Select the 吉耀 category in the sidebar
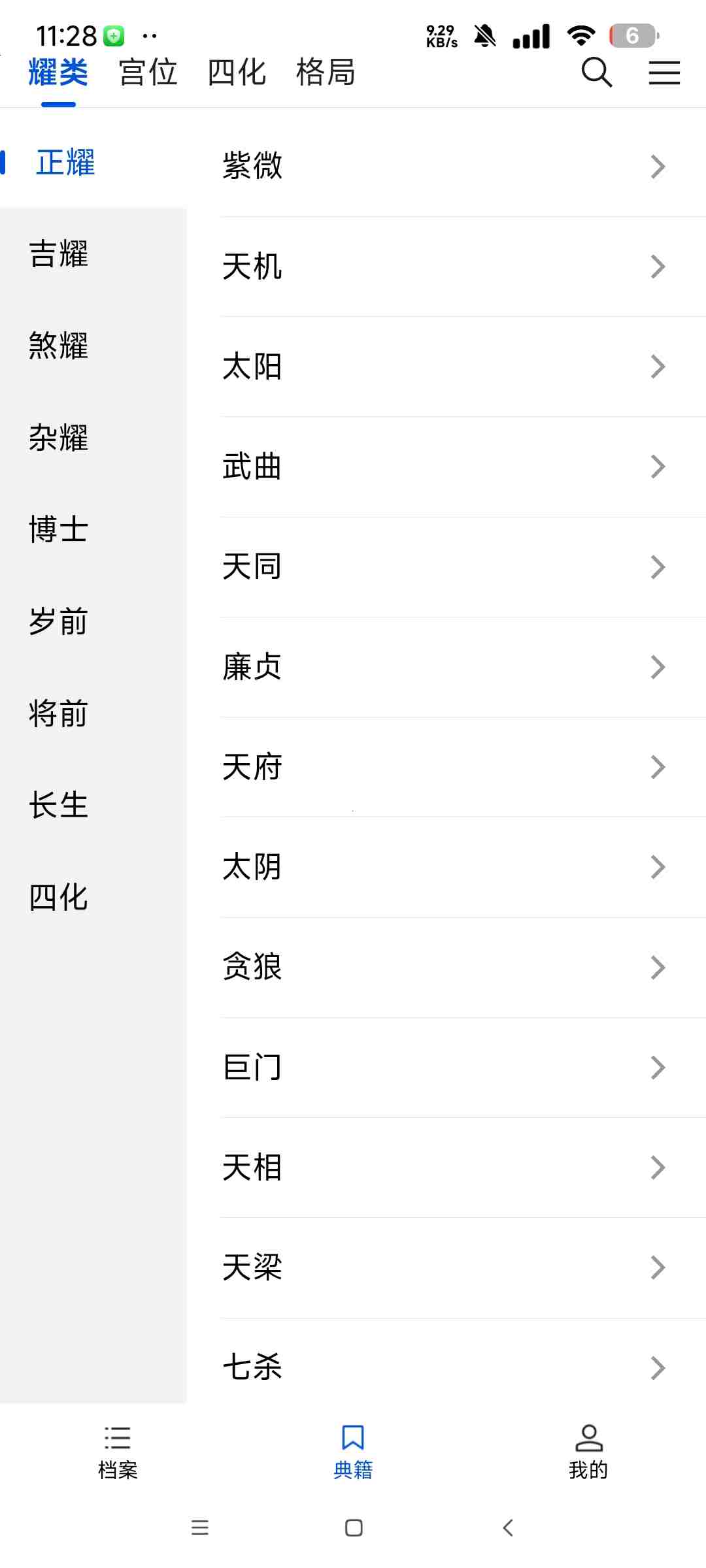Screen dimensions: 706x1568 pos(59,253)
